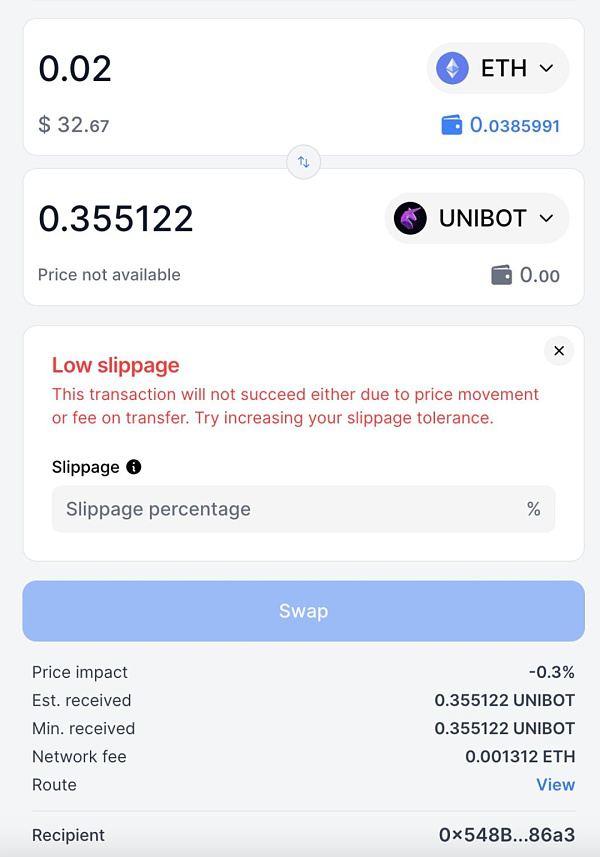Edit the 0.355122 UNIBOT amount field
The height and width of the screenshot is (857, 600).
coord(180,218)
